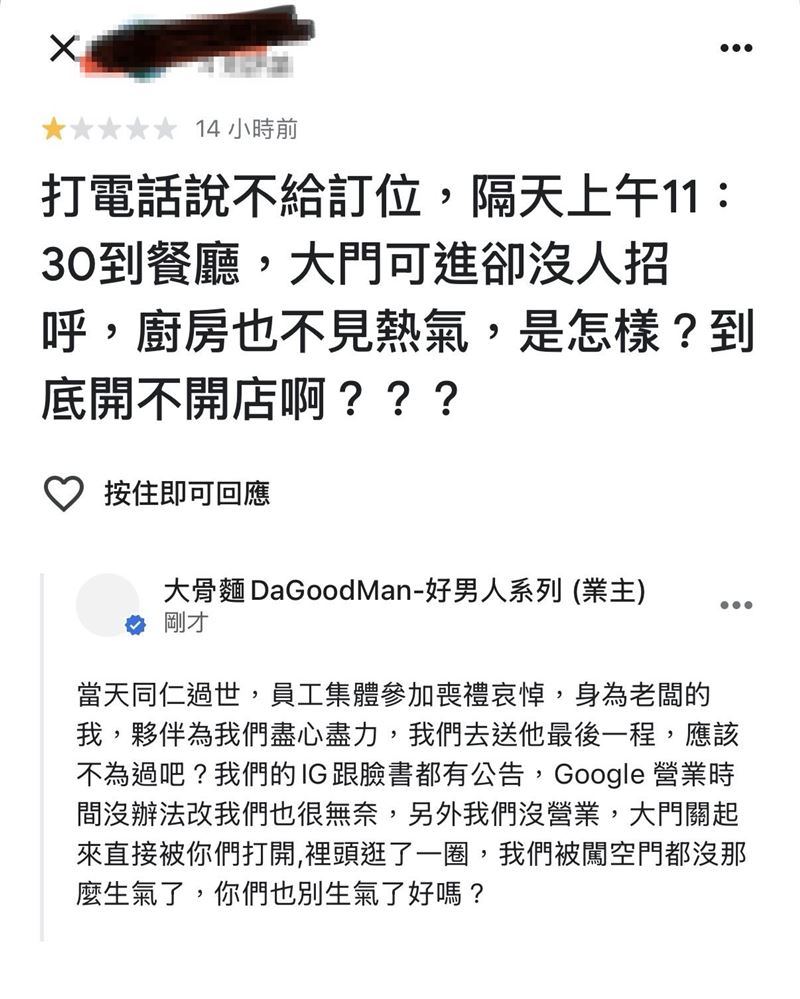The image size is (800, 999).
Task: Tap the first filled star of the rating
Action: tap(51, 129)
